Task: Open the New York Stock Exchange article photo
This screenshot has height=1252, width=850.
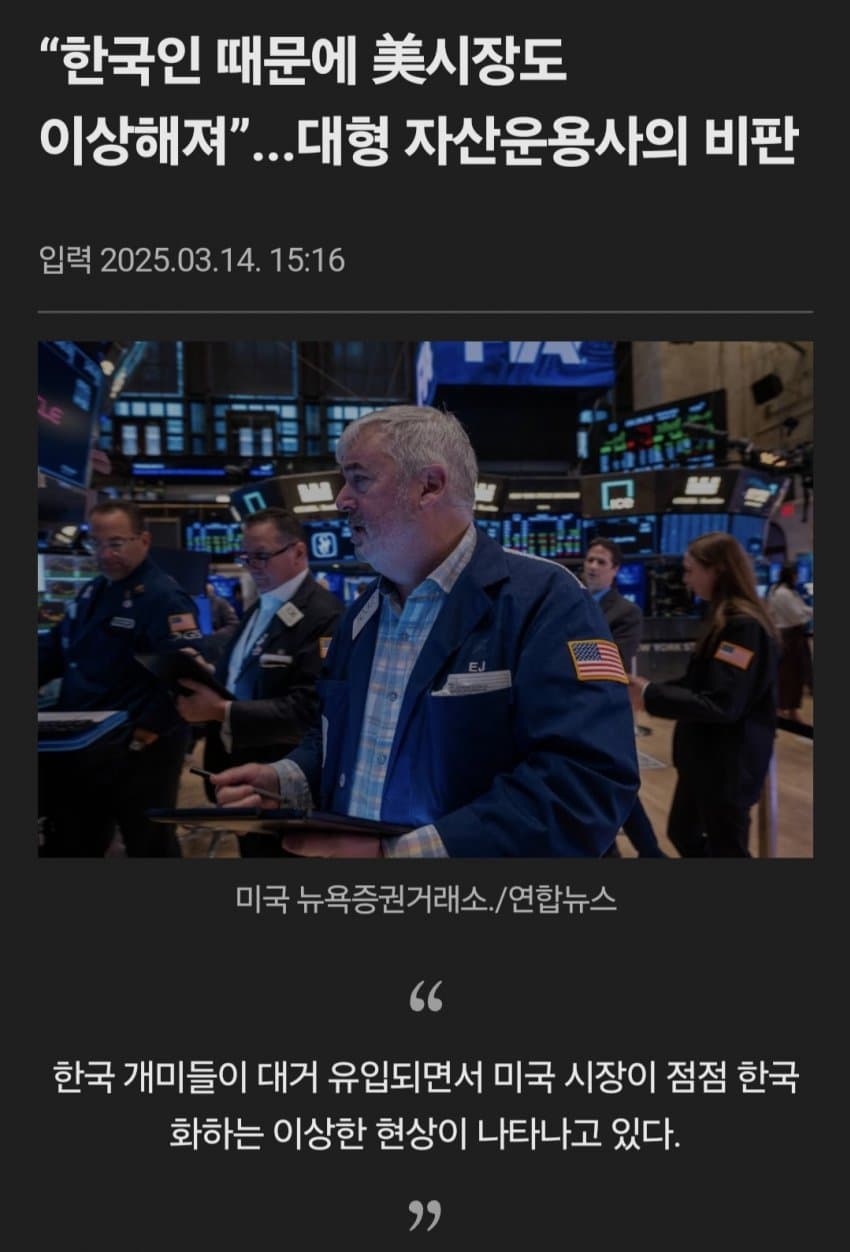Action: (425, 599)
